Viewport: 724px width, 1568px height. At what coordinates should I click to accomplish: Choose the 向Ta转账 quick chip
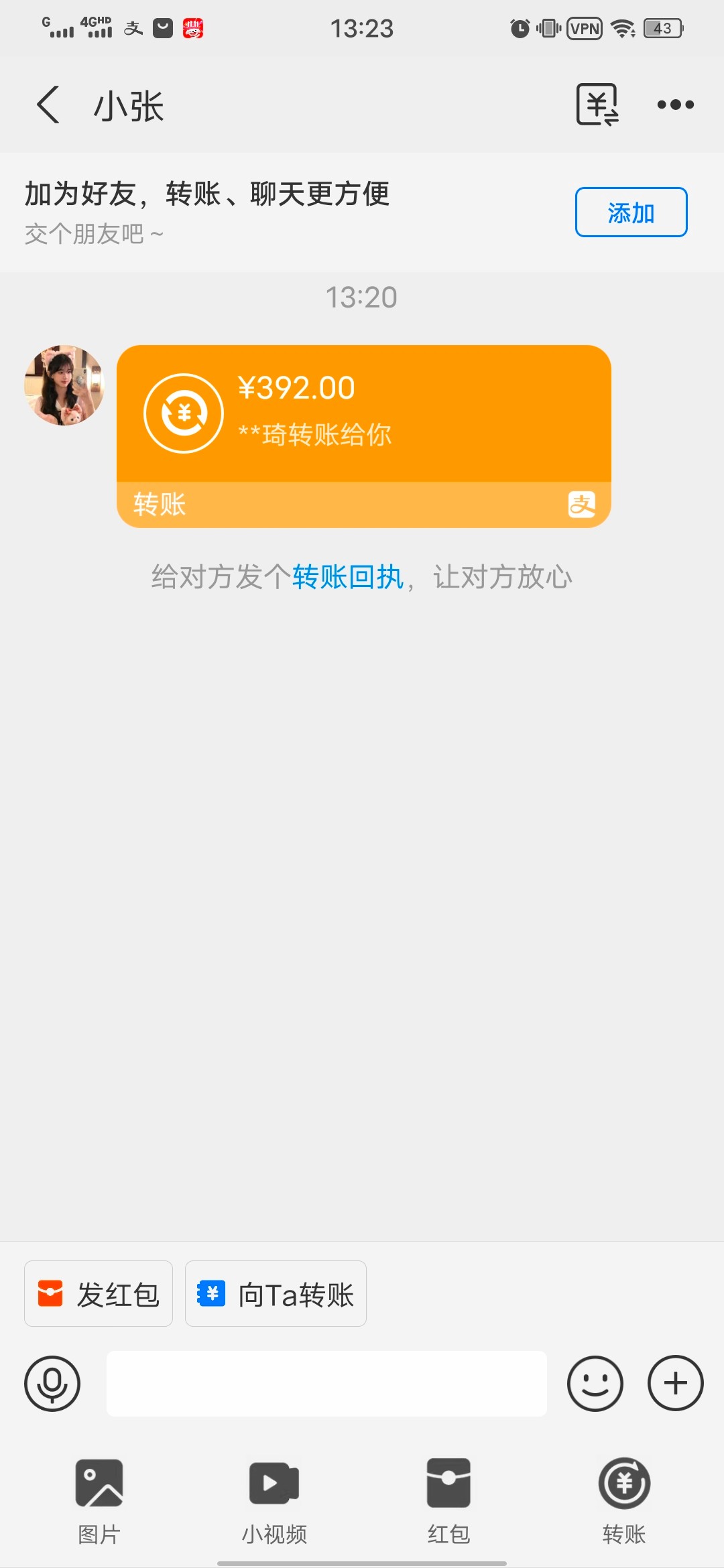276,1294
